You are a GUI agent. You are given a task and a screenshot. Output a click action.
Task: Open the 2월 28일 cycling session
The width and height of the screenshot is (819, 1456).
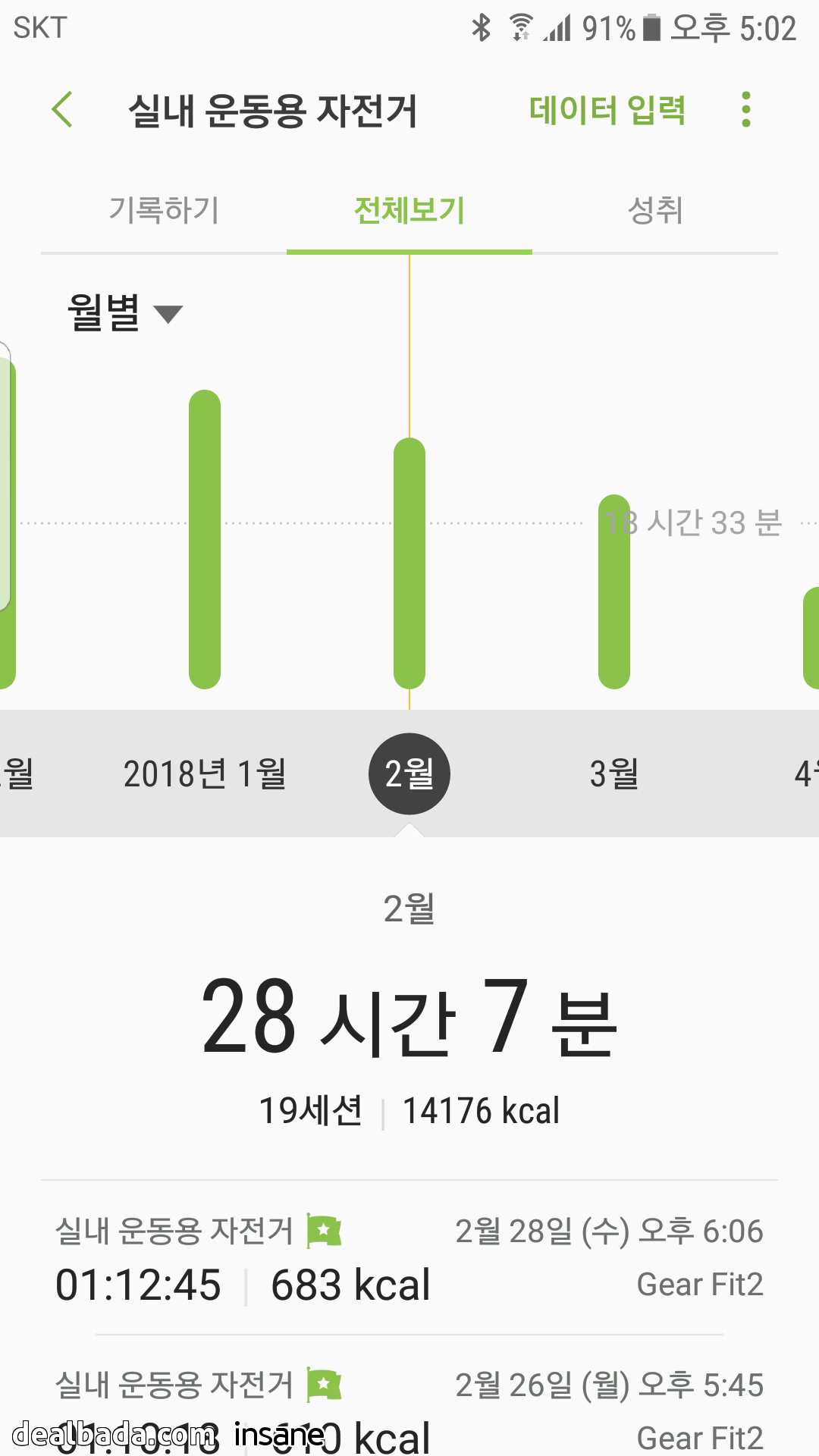409,1259
